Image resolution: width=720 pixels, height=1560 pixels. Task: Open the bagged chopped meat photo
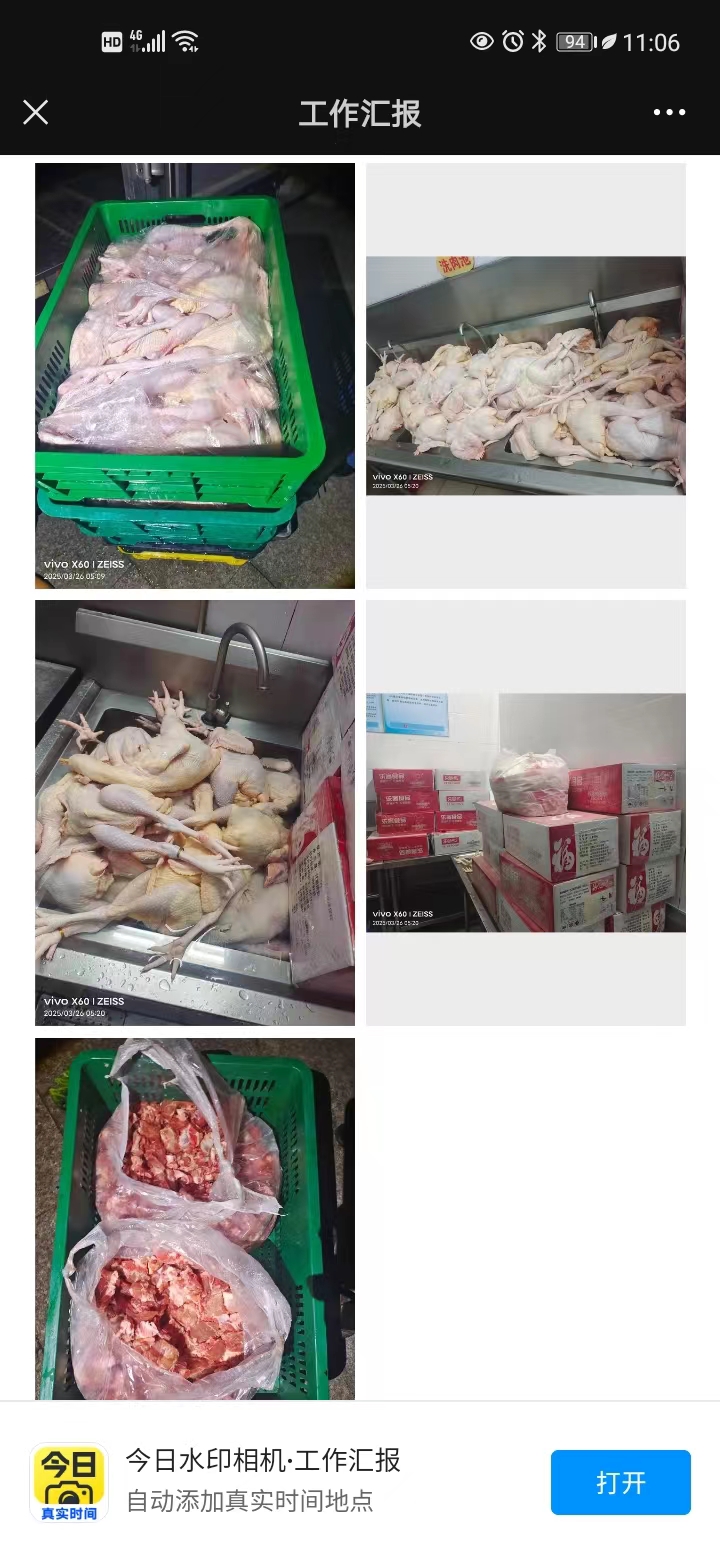pyautogui.click(x=195, y=1218)
